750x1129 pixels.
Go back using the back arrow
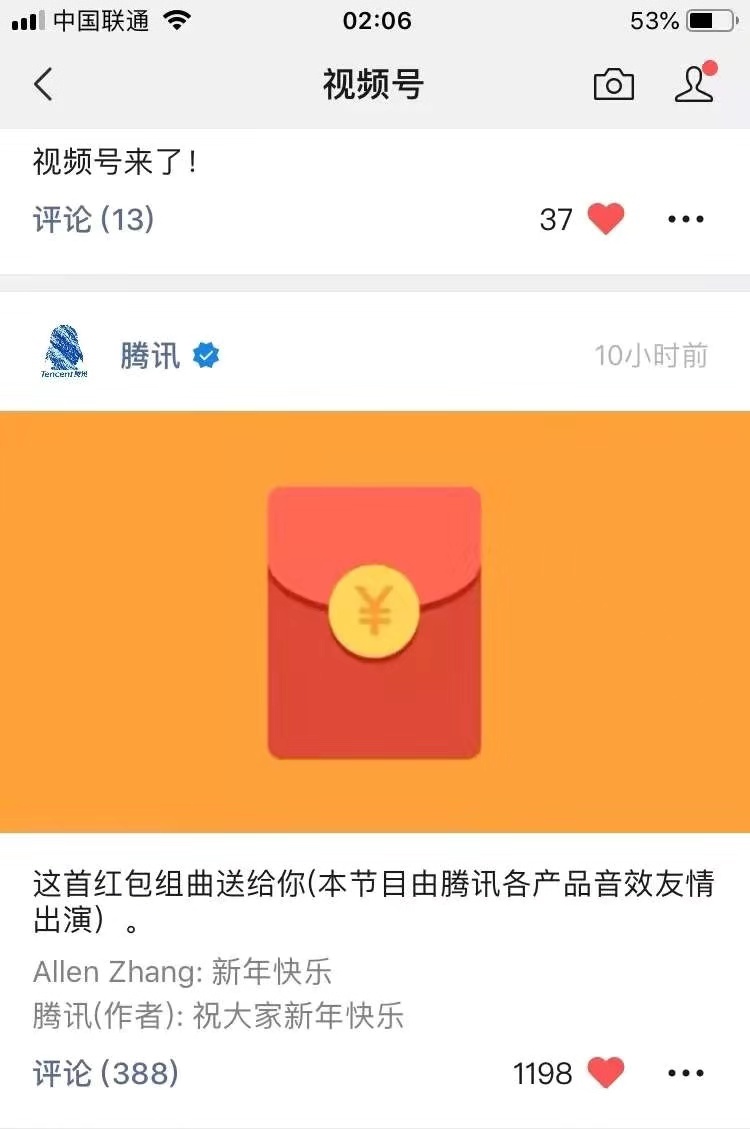[42, 84]
